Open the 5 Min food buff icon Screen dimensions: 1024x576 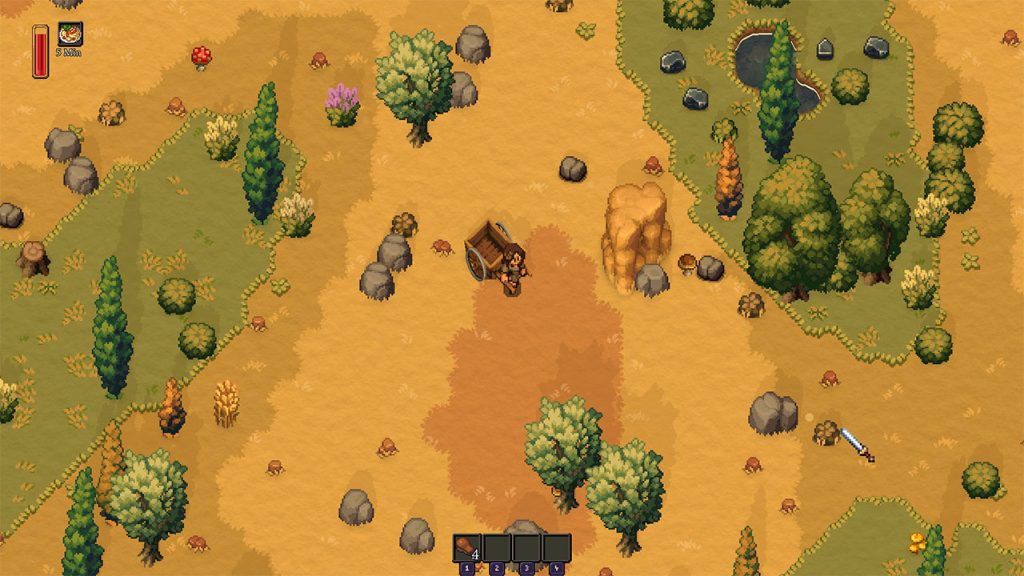(x=70, y=34)
